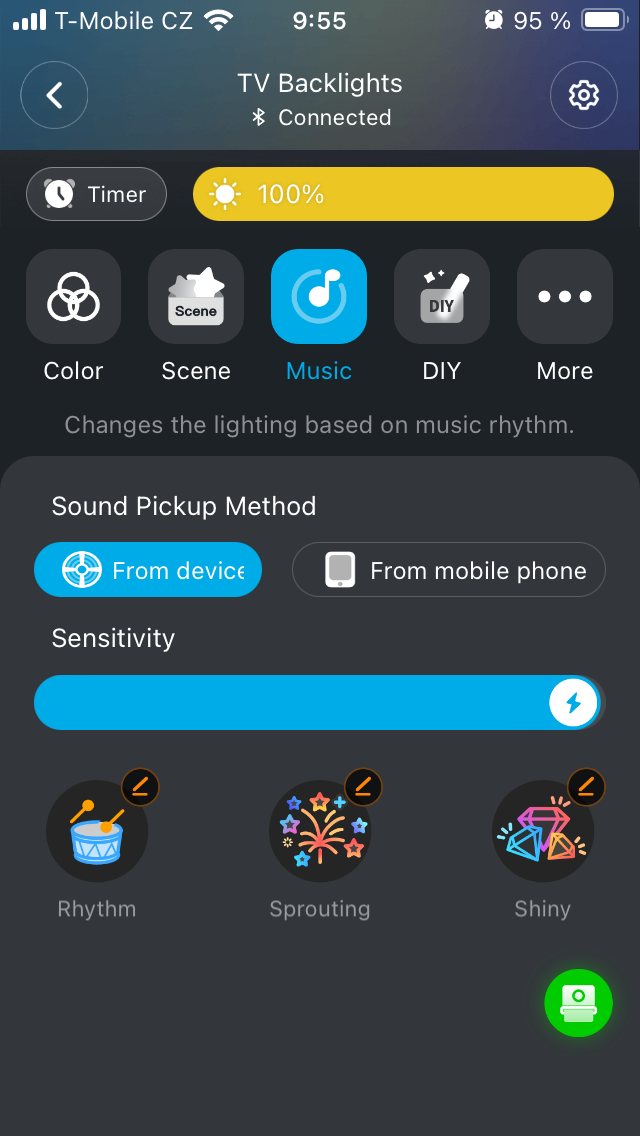Viewport: 640px width, 1136px height.
Task: Select the Music mode
Action: point(319,297)
